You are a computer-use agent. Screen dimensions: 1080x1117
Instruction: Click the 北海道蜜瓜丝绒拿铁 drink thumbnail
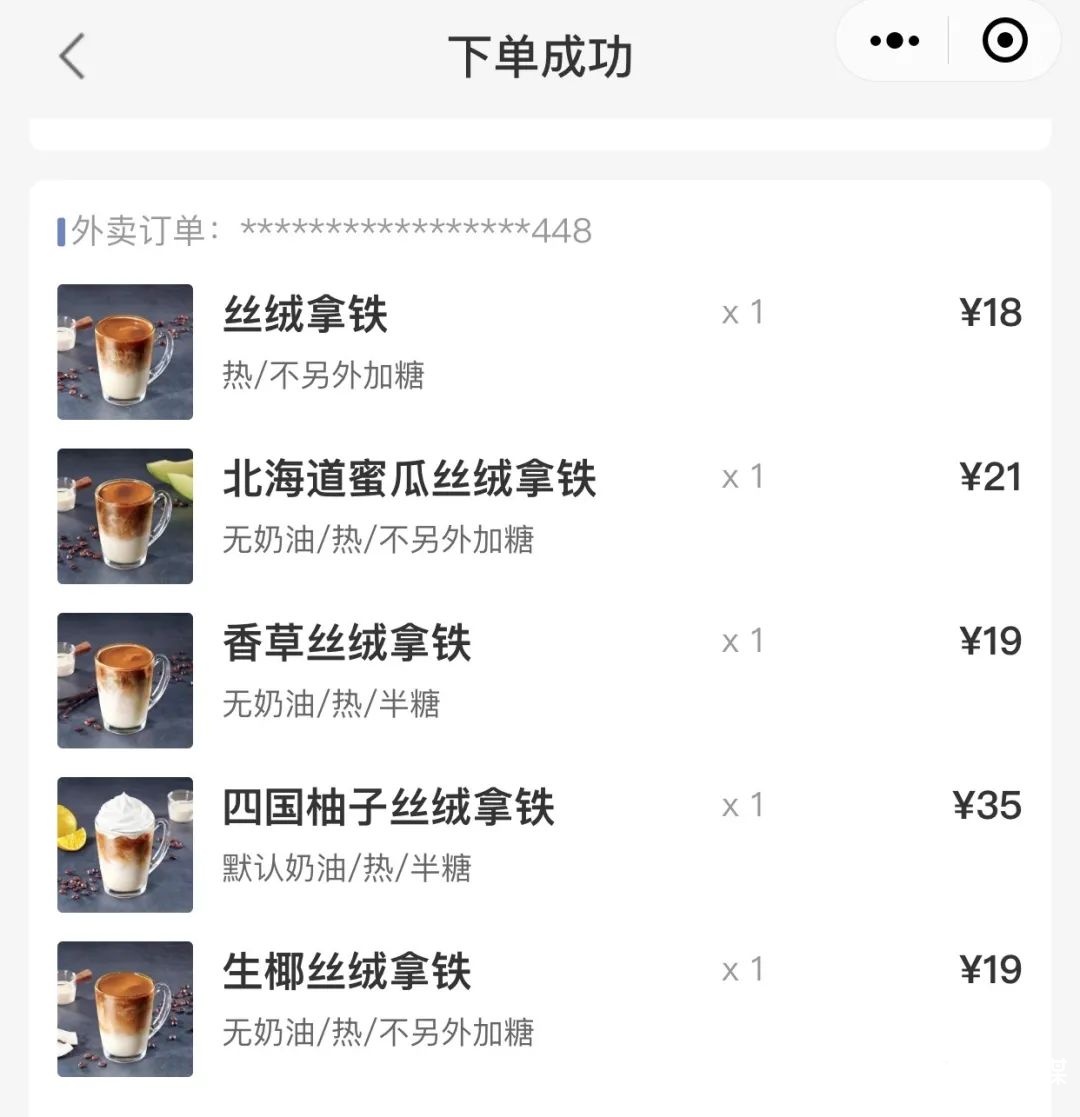click(x=124, y=515)
